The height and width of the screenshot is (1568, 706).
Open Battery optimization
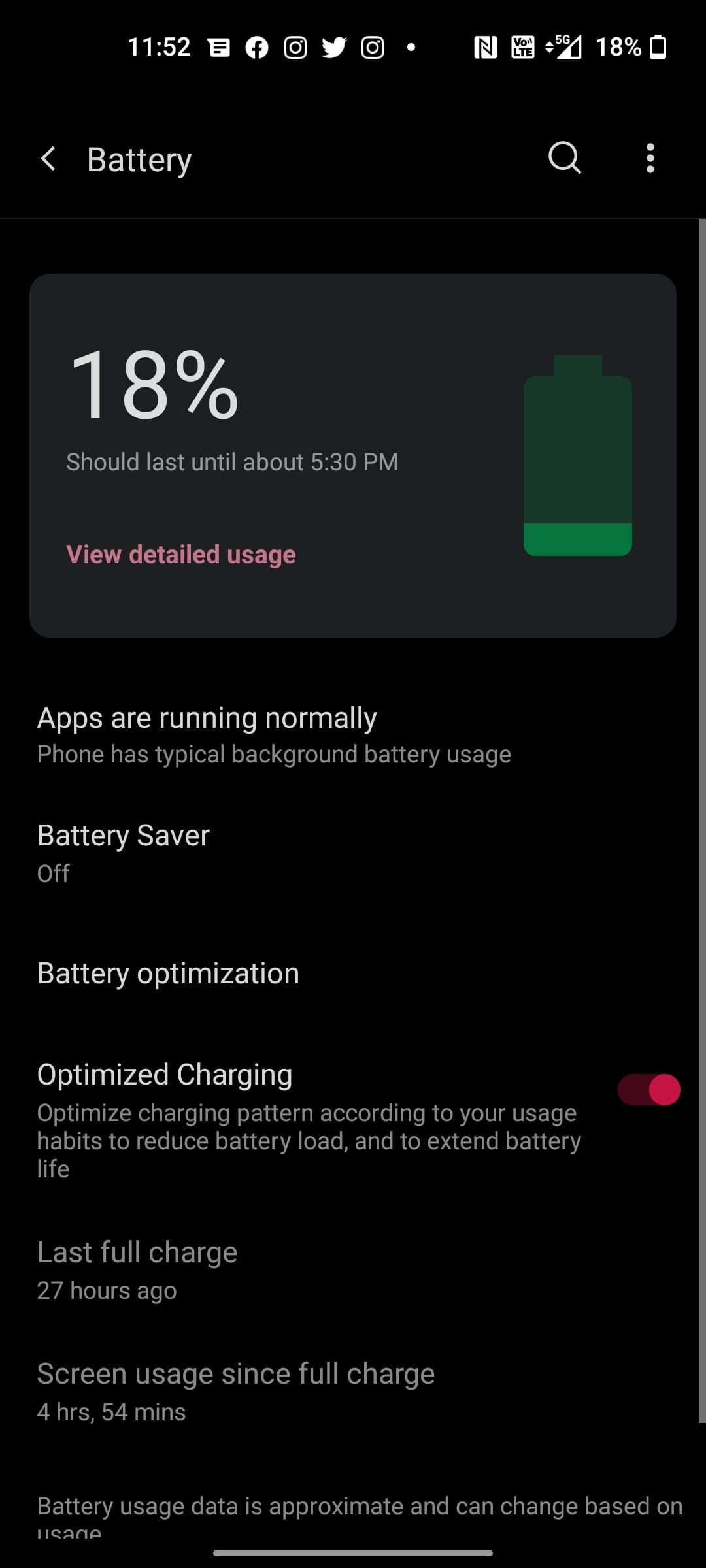(x=168, y=973)
